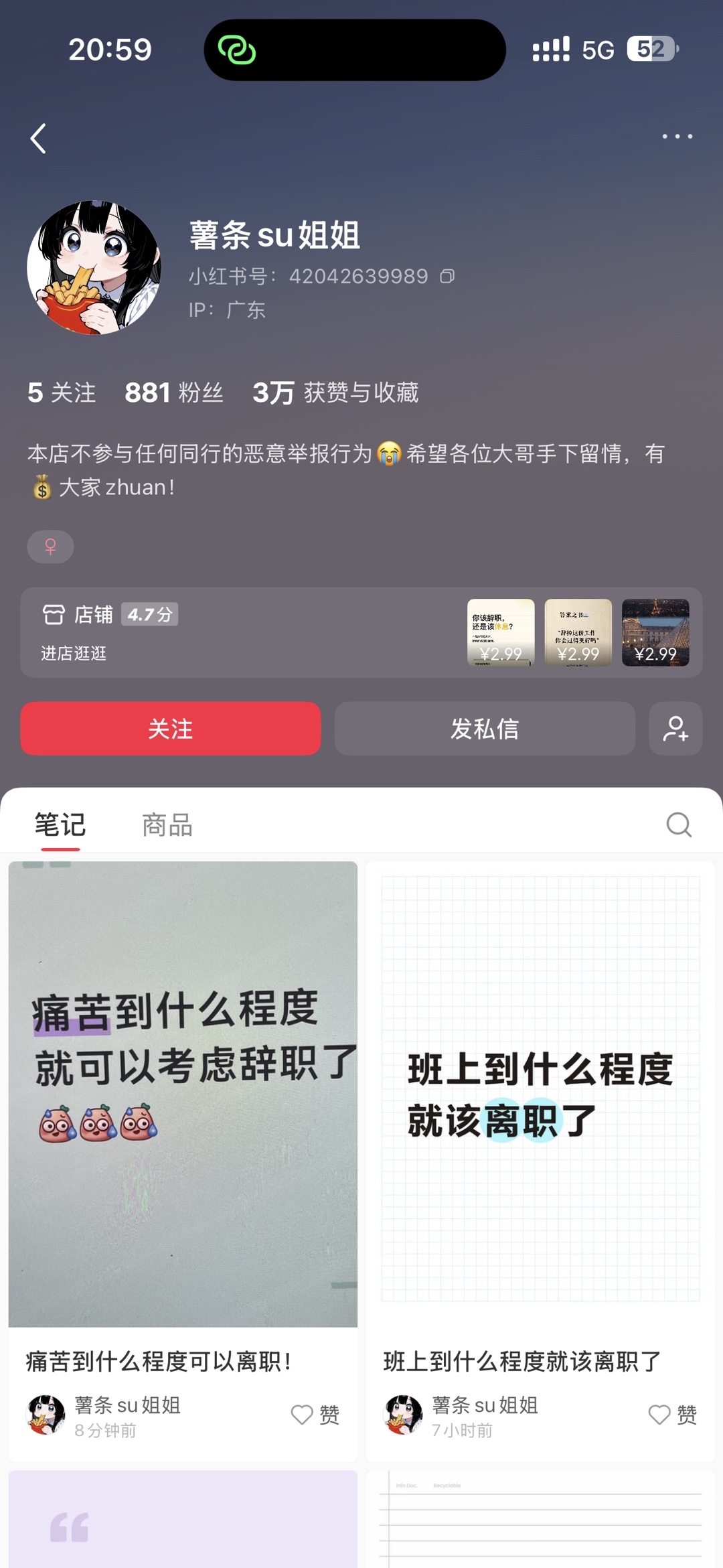Follow this user with the red 关注 button
The width and height of the screenshot is (723, 1568).
pos(171,729)
